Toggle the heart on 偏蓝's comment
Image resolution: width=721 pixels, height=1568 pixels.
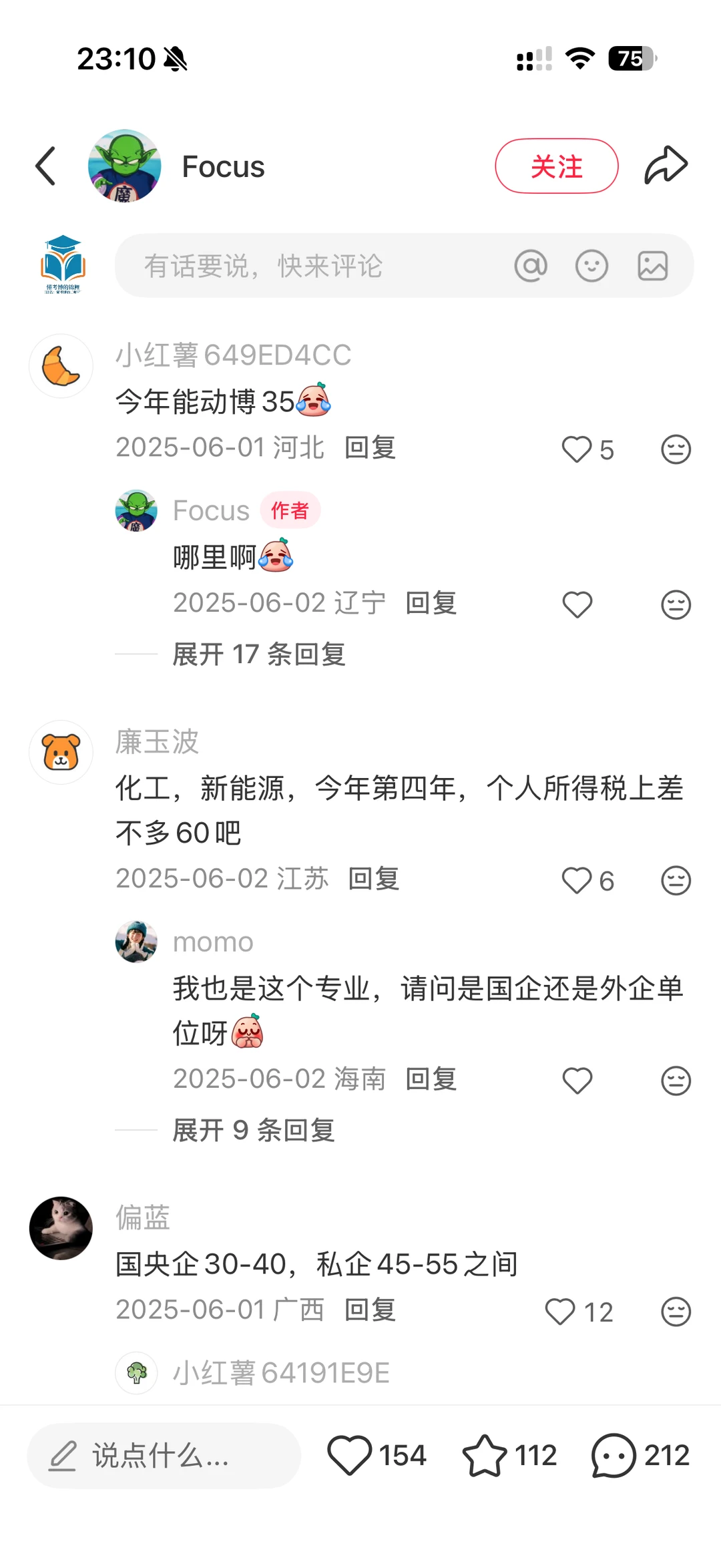559,1310
